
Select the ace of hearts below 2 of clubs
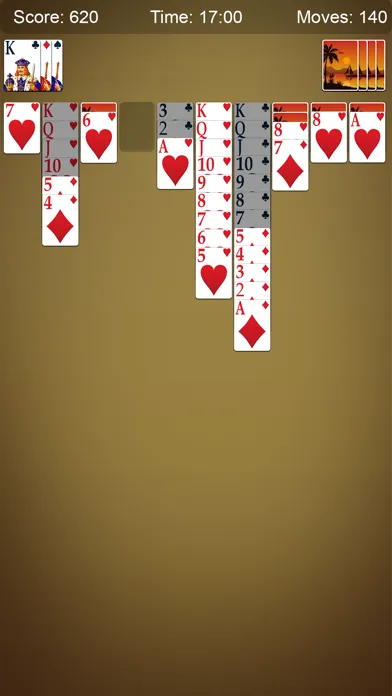(175, 163)
